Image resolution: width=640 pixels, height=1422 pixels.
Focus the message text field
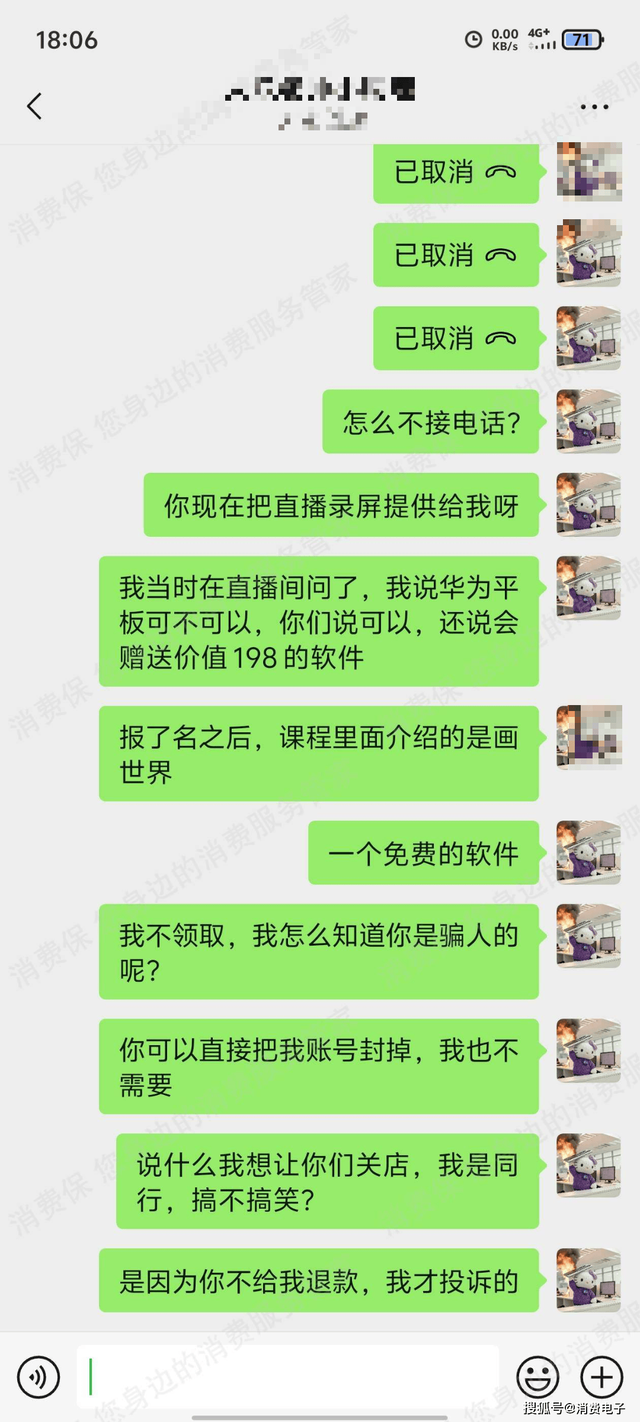[x=288, y=1377]
